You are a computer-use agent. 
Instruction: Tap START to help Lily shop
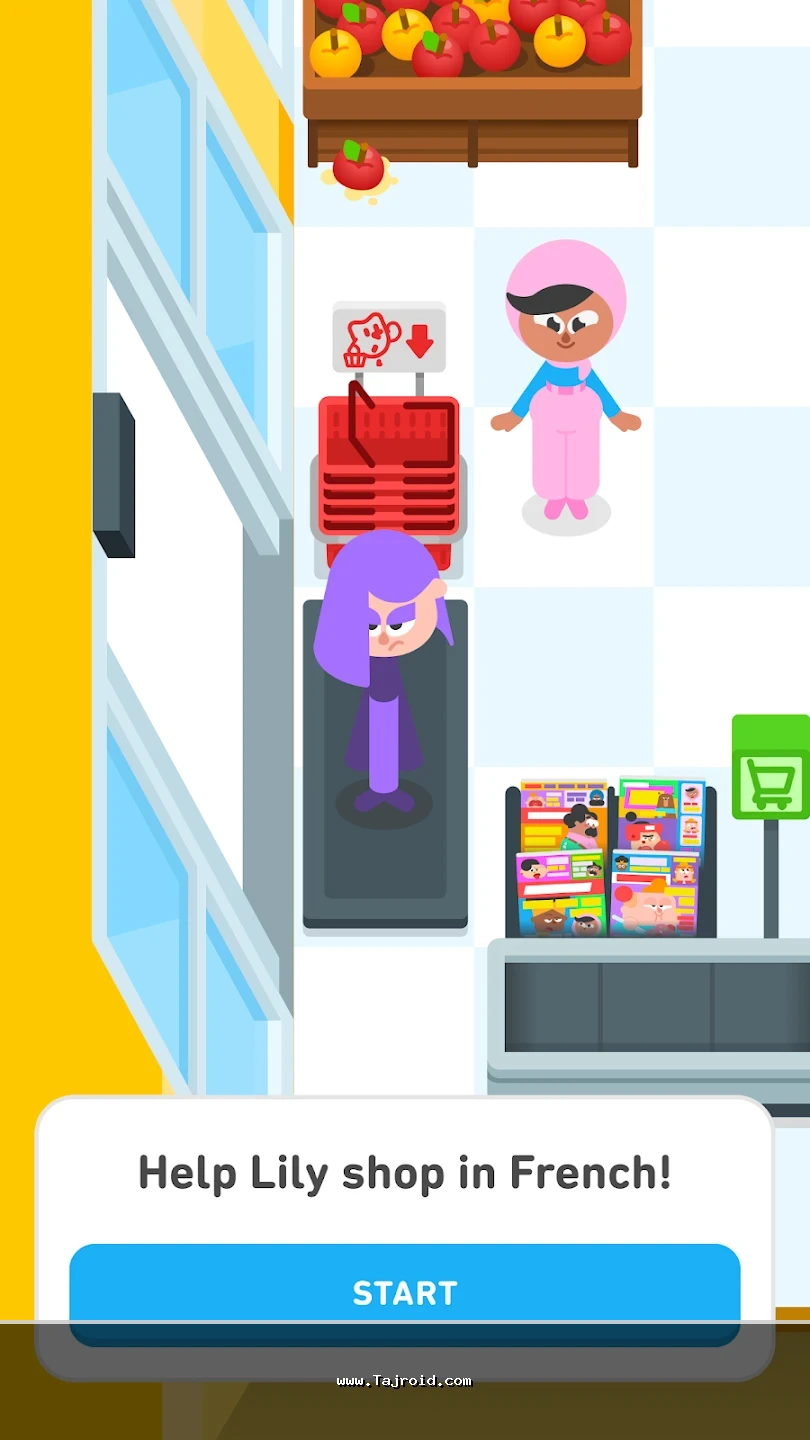[x=404, y=1292]
